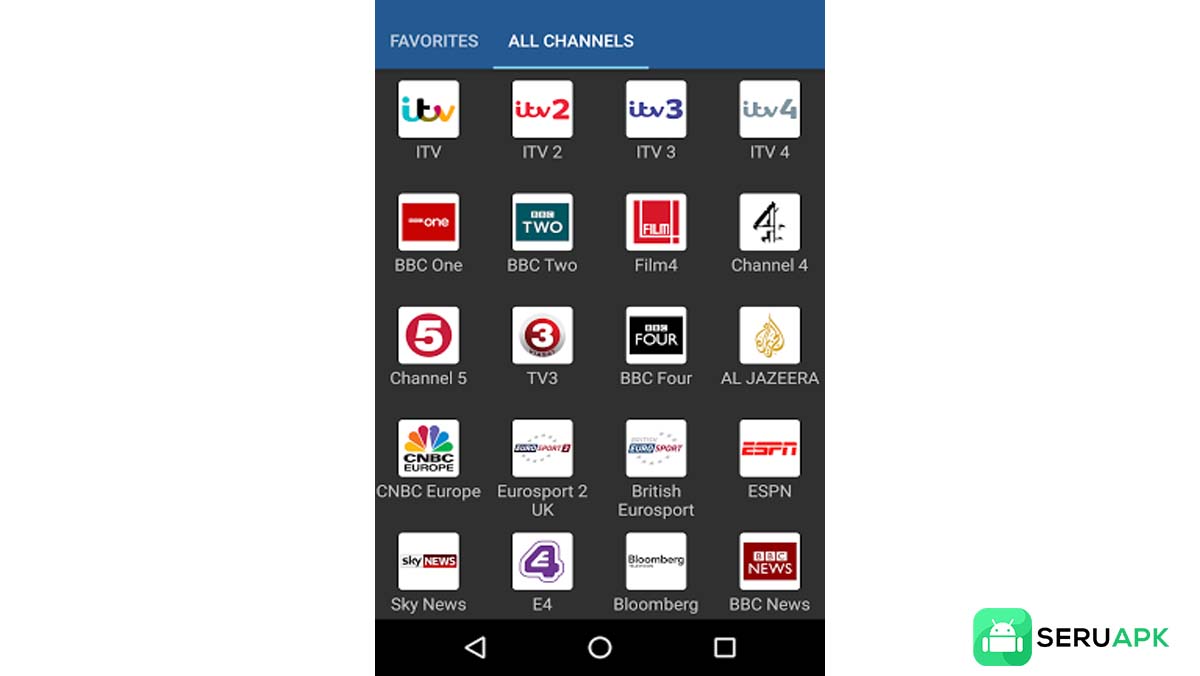Go back with the system back button

click(x=476, y=647)
